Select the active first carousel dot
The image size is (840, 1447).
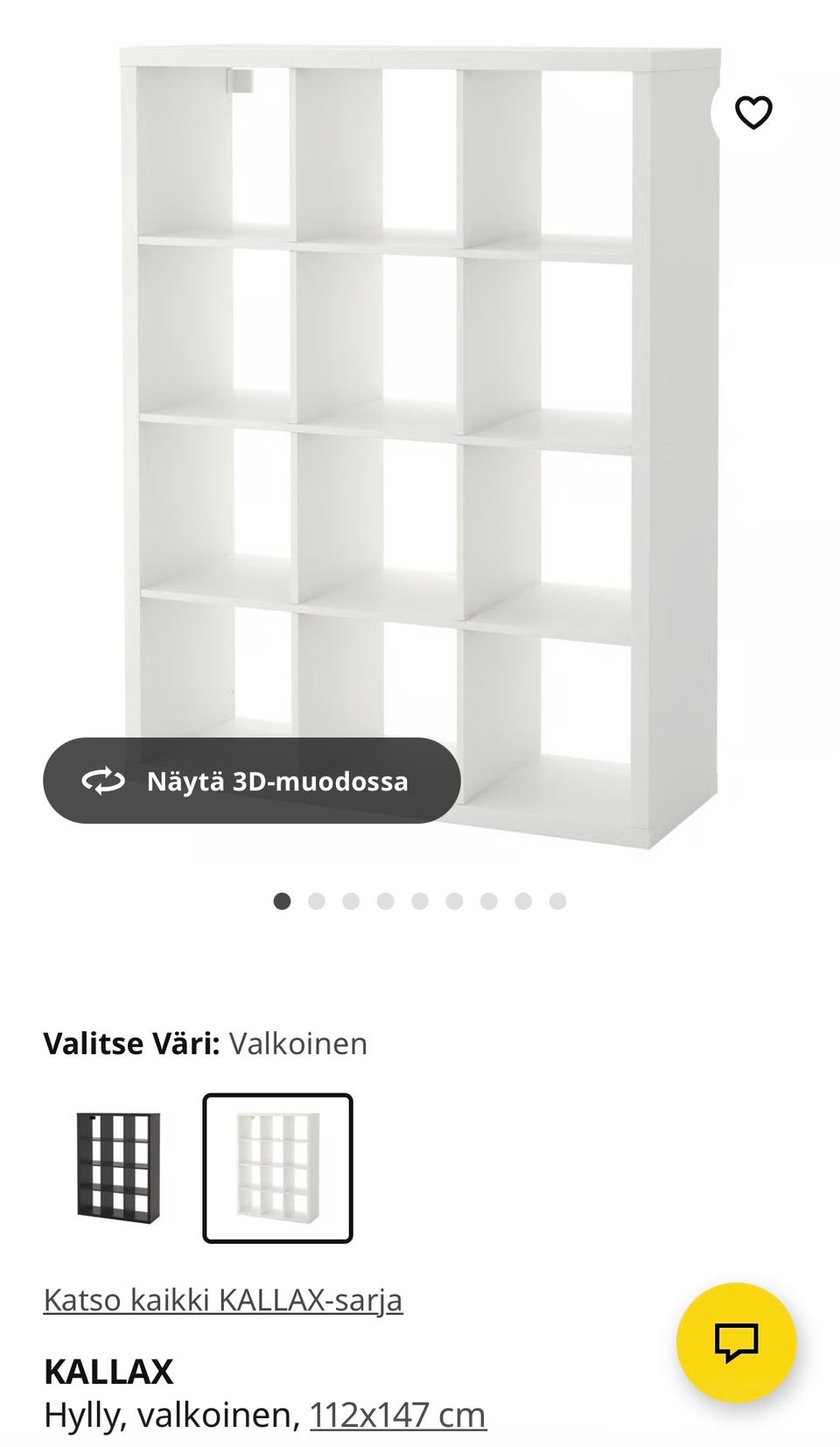tap(282, 900)
